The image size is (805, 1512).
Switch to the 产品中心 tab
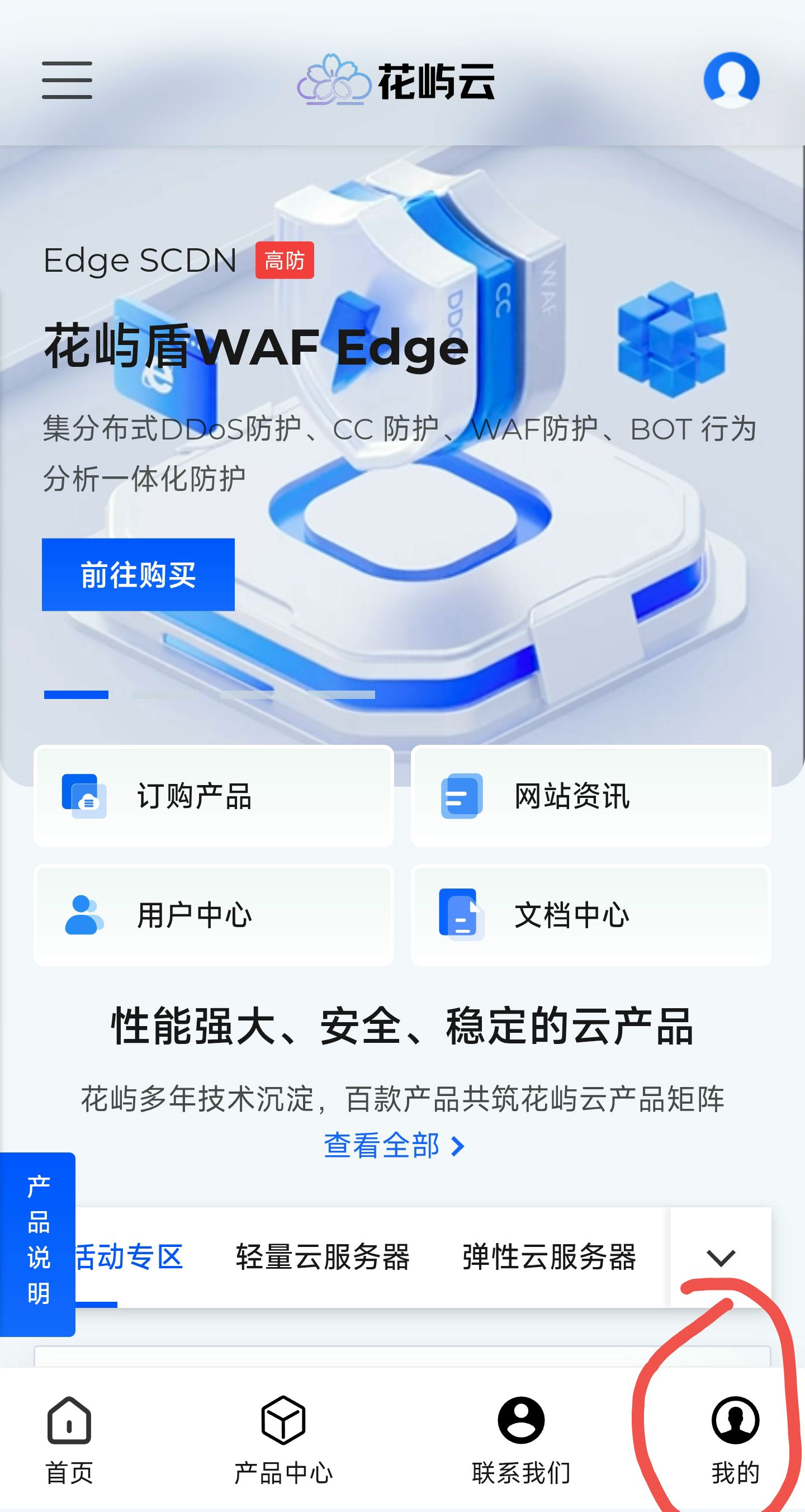pos(283,1439)
